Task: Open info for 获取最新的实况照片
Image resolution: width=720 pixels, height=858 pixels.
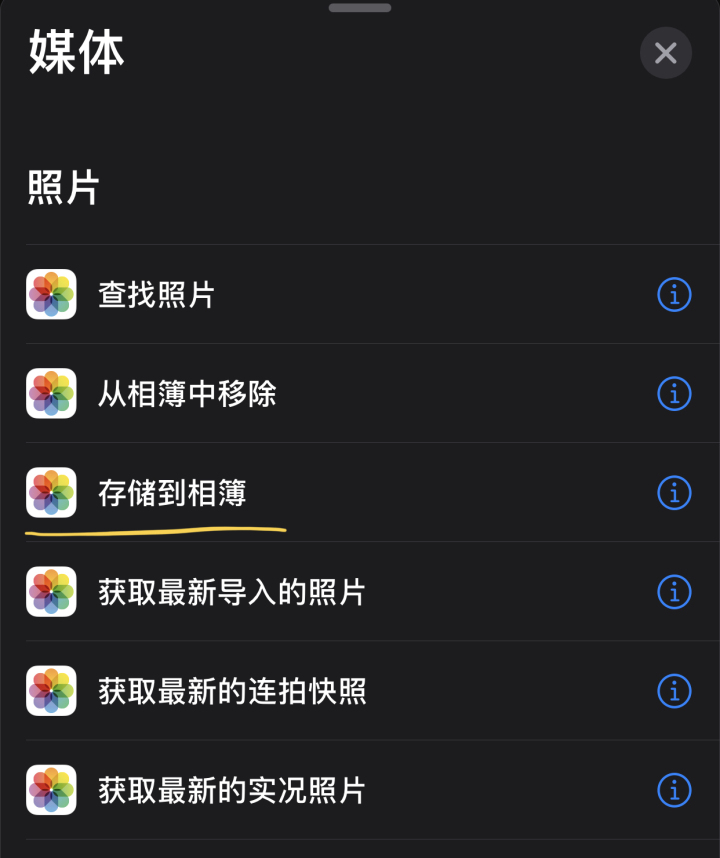Action: (674, 790)
